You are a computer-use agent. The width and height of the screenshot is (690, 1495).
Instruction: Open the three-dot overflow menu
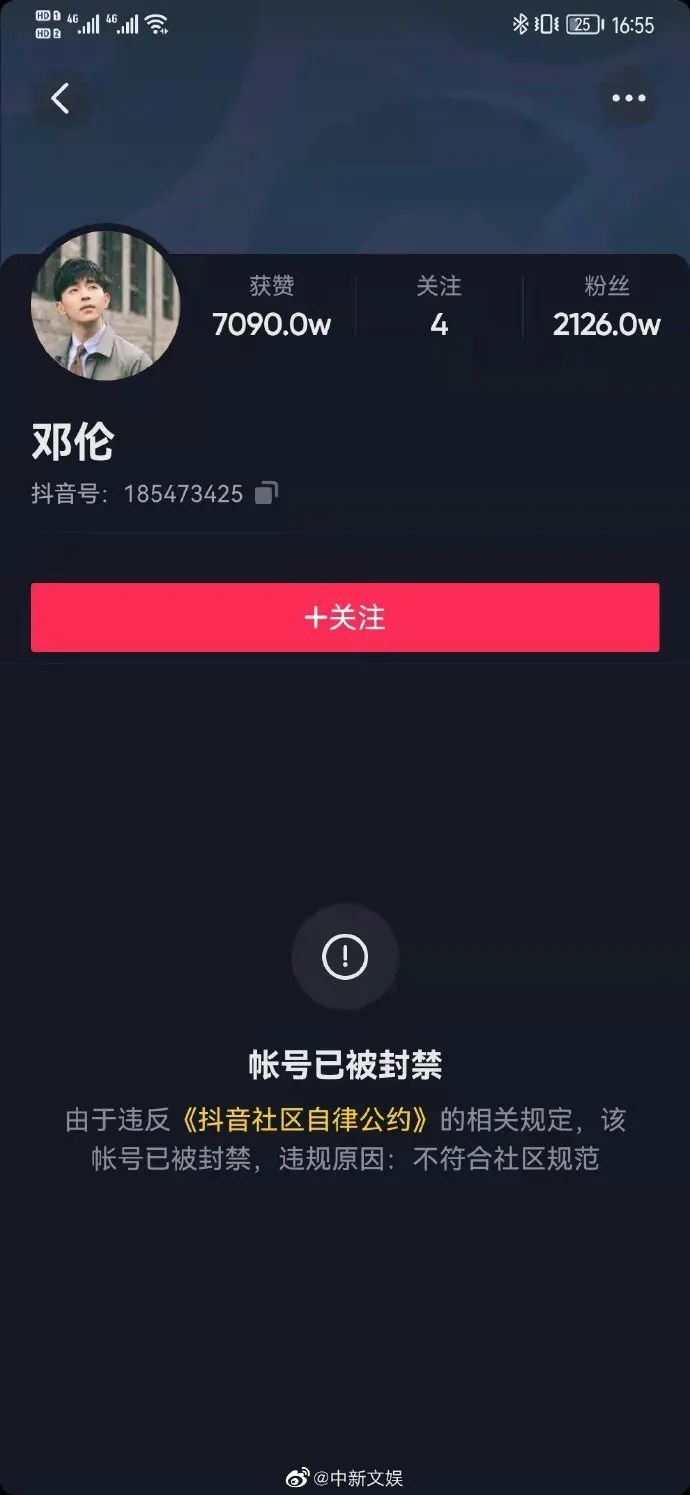(628, 98)
